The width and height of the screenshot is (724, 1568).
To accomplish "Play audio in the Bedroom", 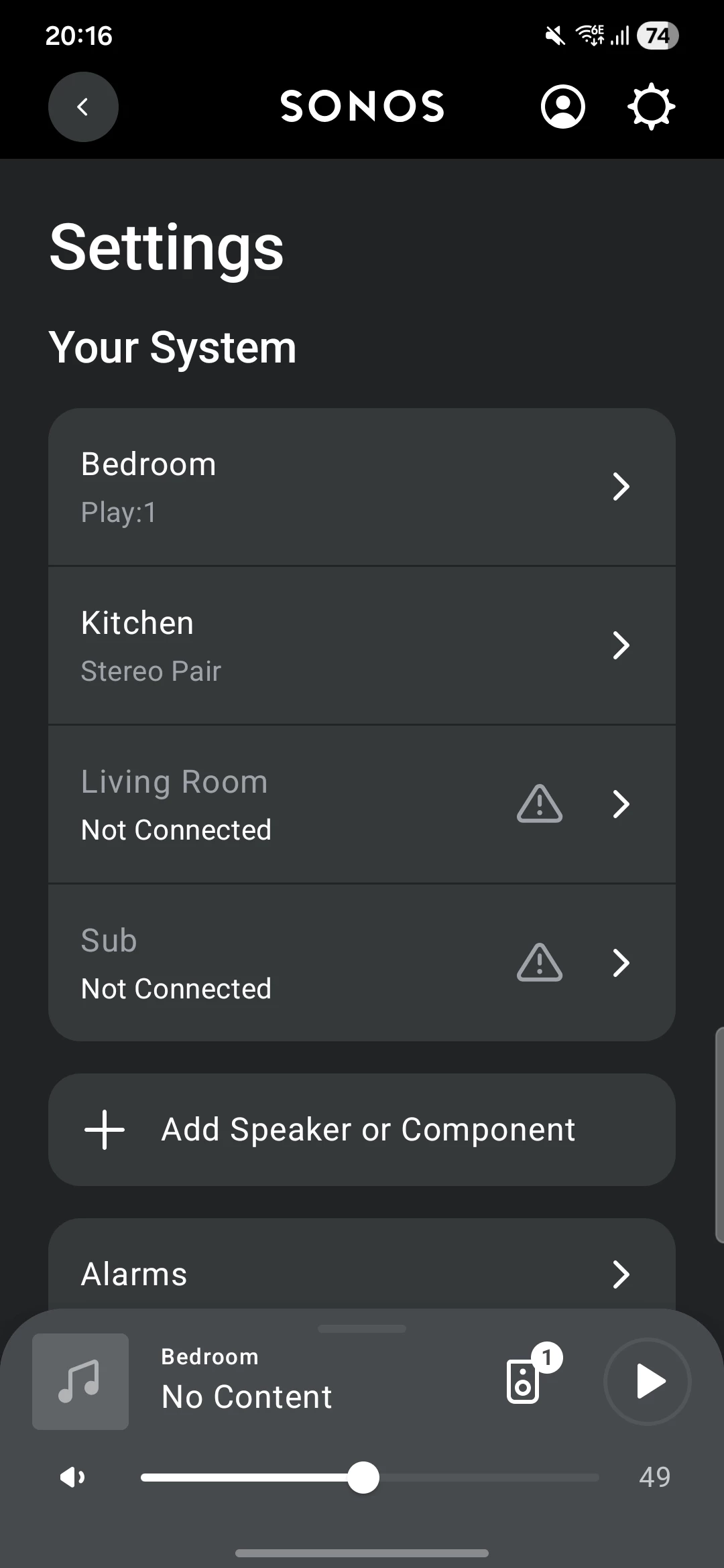I will (x=648, y=1382).
